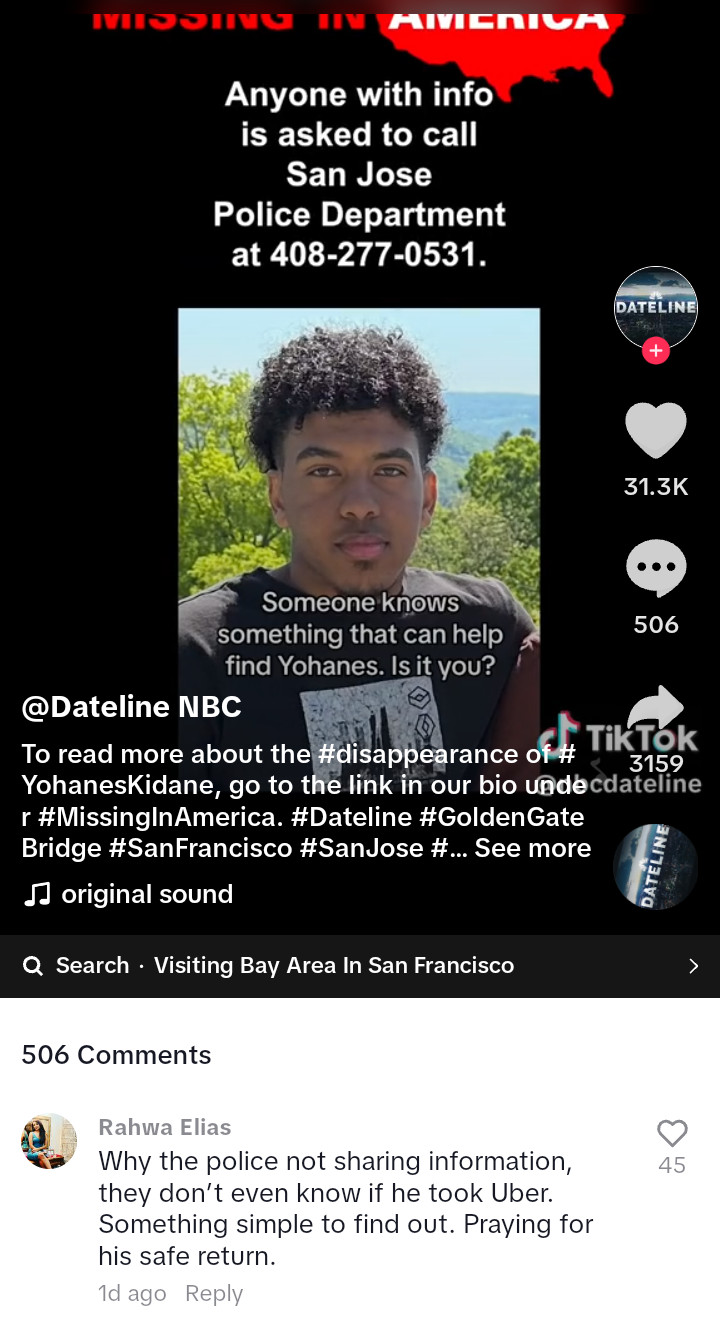Open the spinning sound disc
Screen dimensions: 720x1317
pos(655,866)
